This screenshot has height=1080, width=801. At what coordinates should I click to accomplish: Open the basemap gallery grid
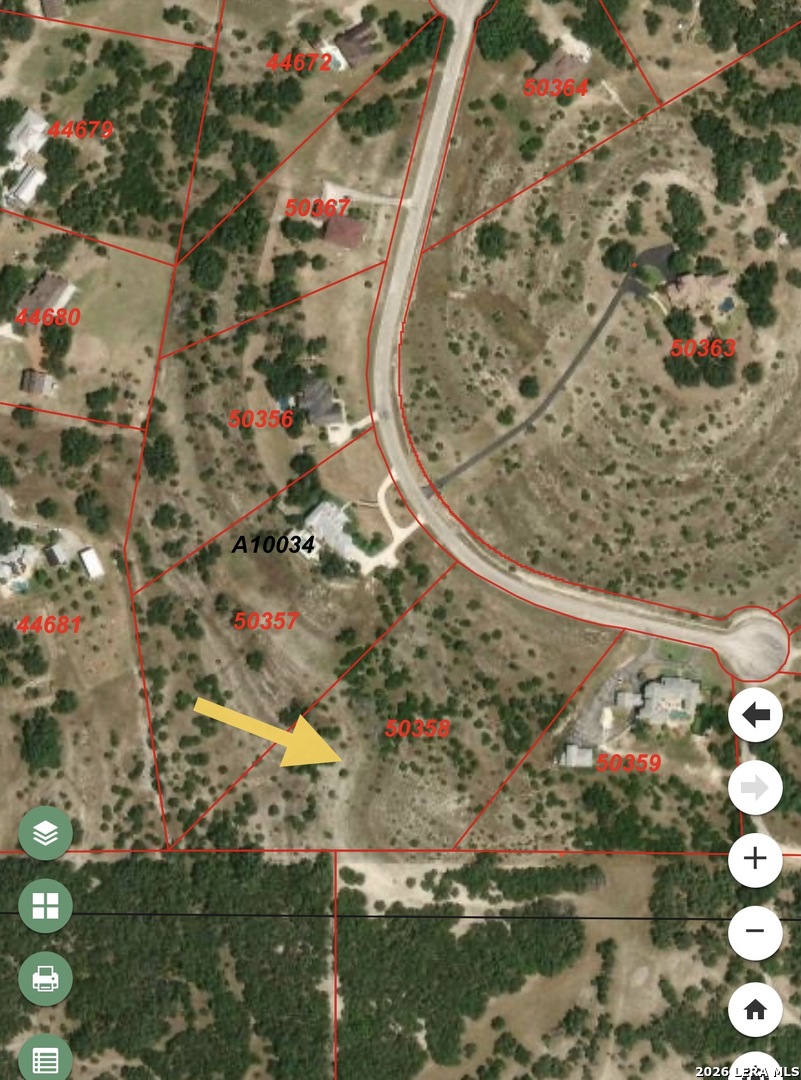point(45,906)
